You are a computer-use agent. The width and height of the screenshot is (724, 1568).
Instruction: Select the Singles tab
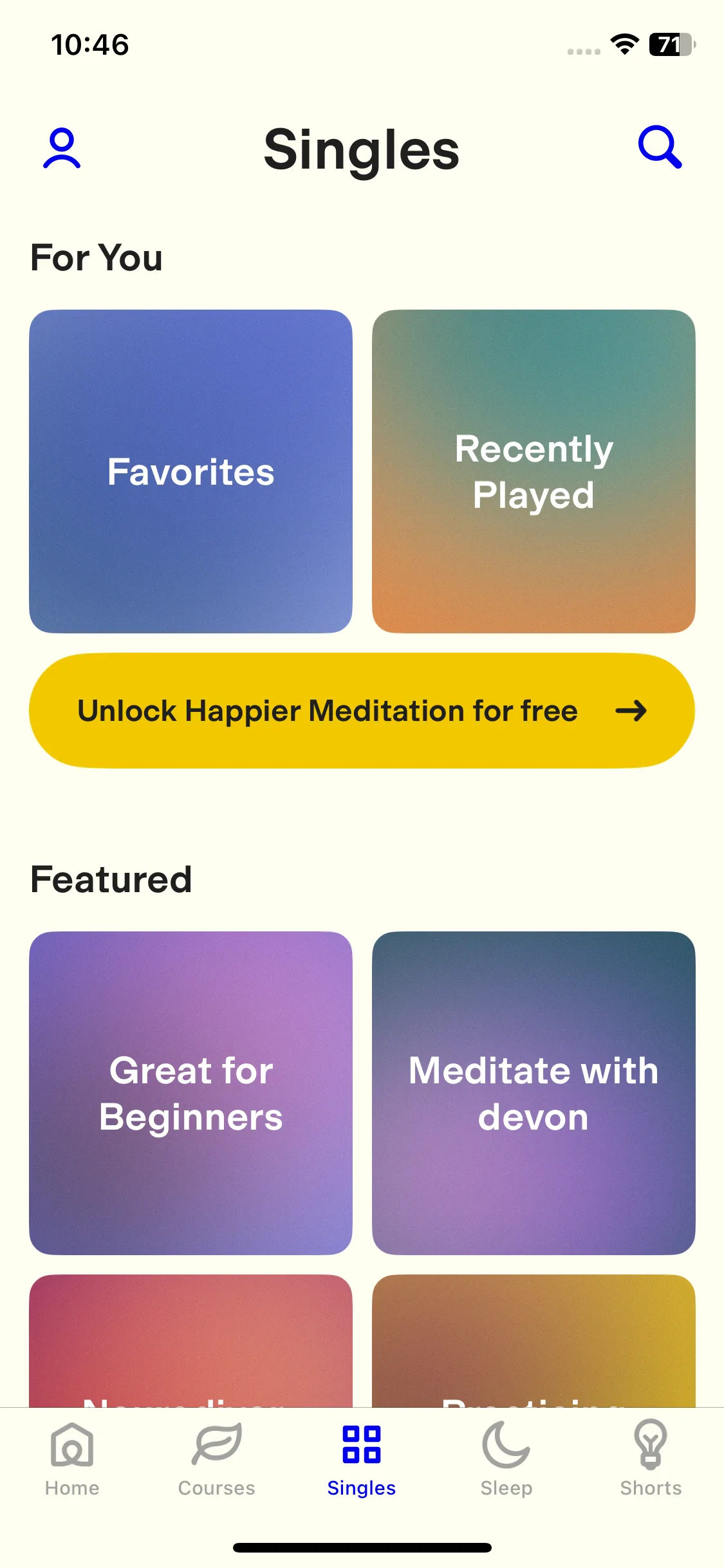pyautogui.click(x=362, y=1460)
